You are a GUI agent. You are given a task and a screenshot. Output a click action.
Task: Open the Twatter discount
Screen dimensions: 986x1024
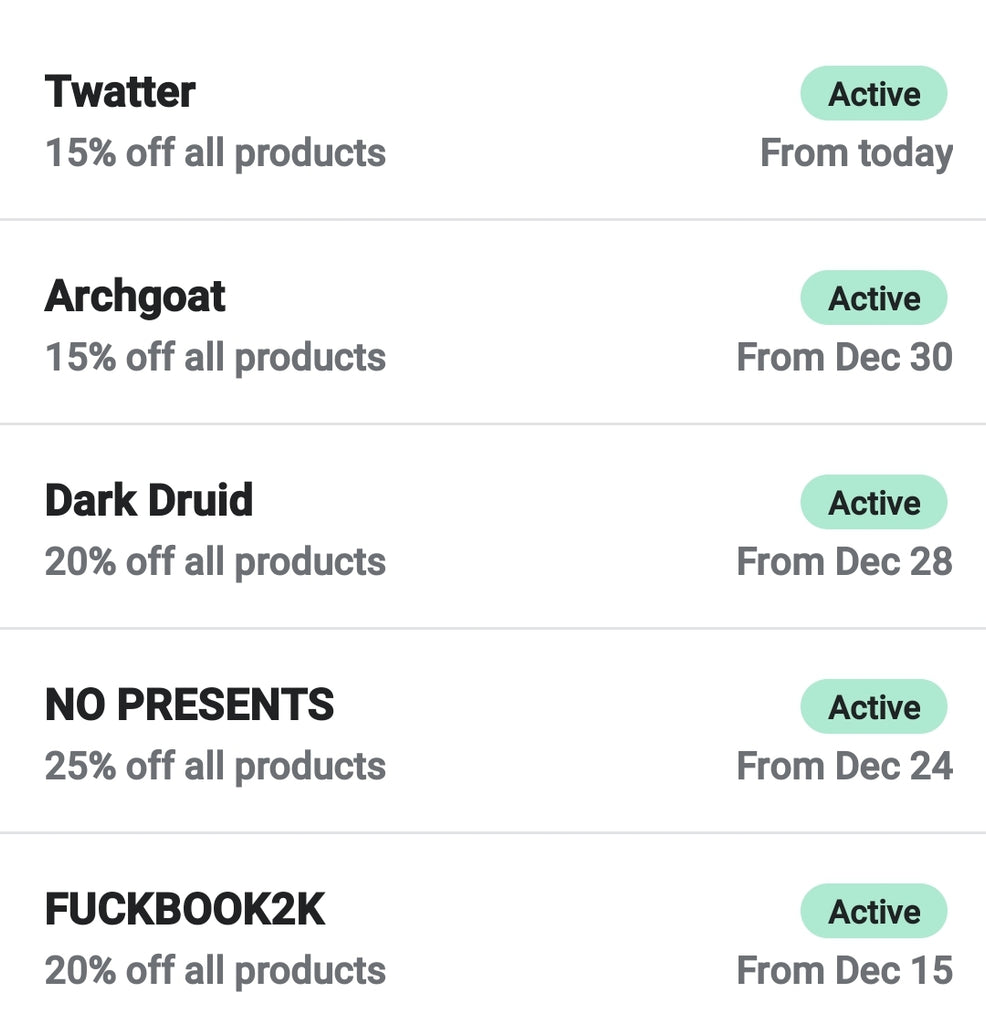pyautogui.click(x=120, y=91)
